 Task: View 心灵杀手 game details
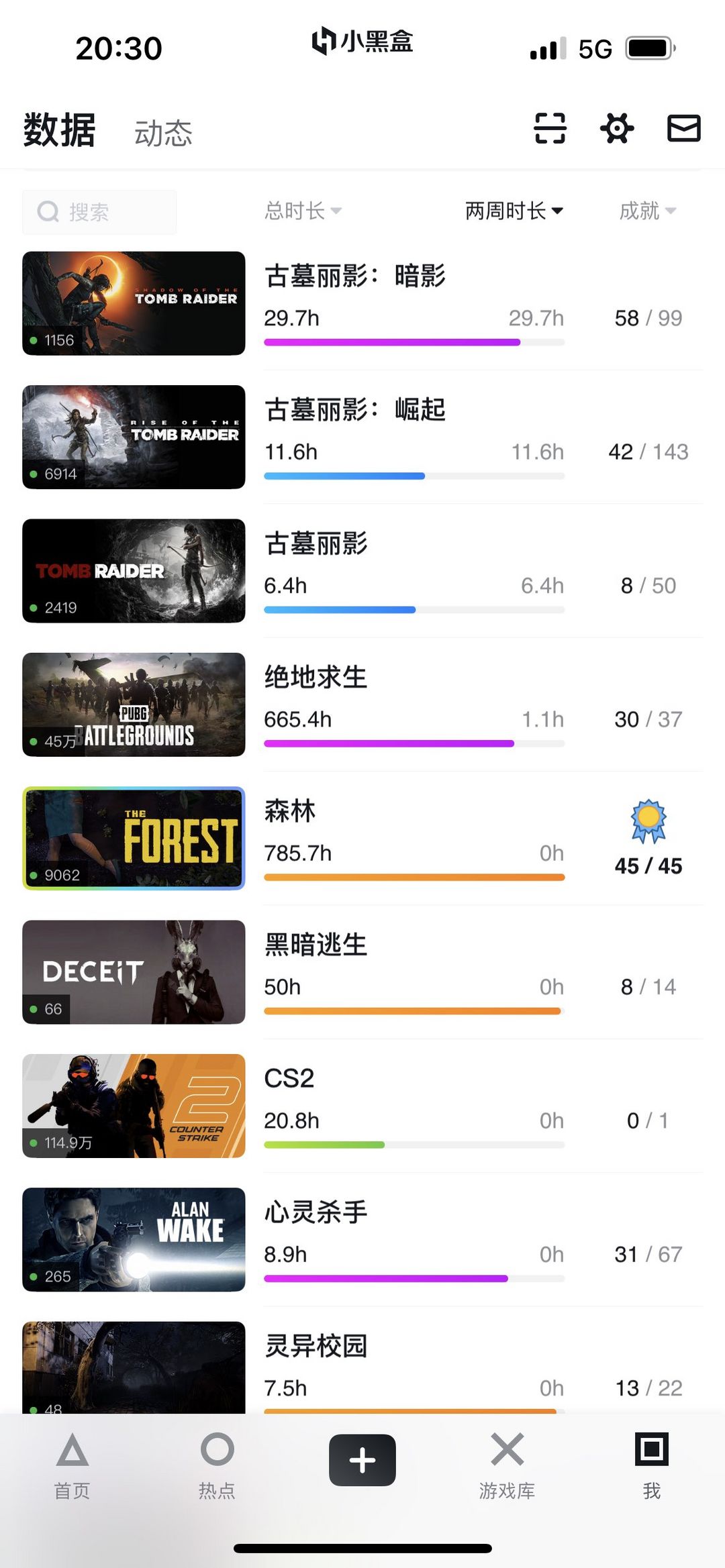point(362,1239)
